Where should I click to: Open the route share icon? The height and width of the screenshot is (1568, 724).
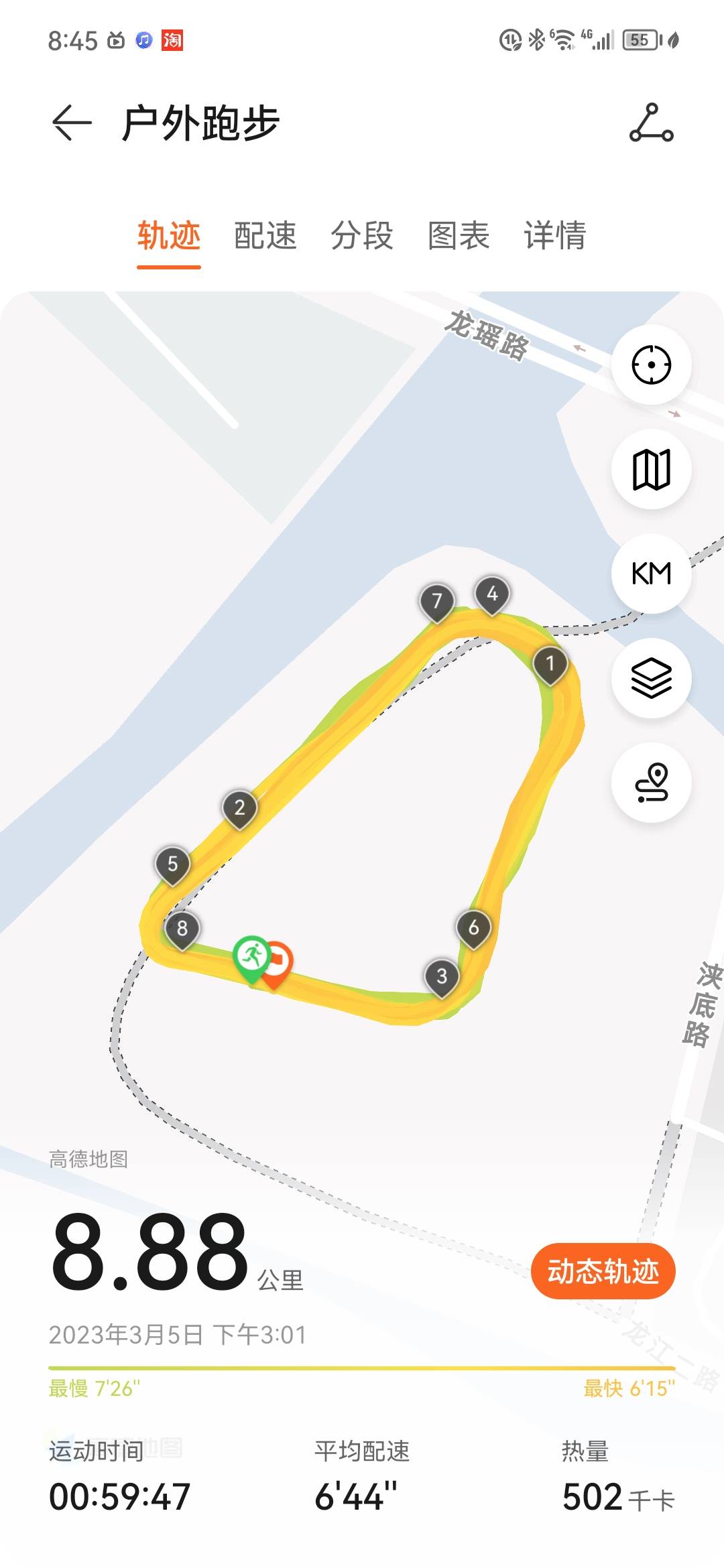(x=651, y=123)
